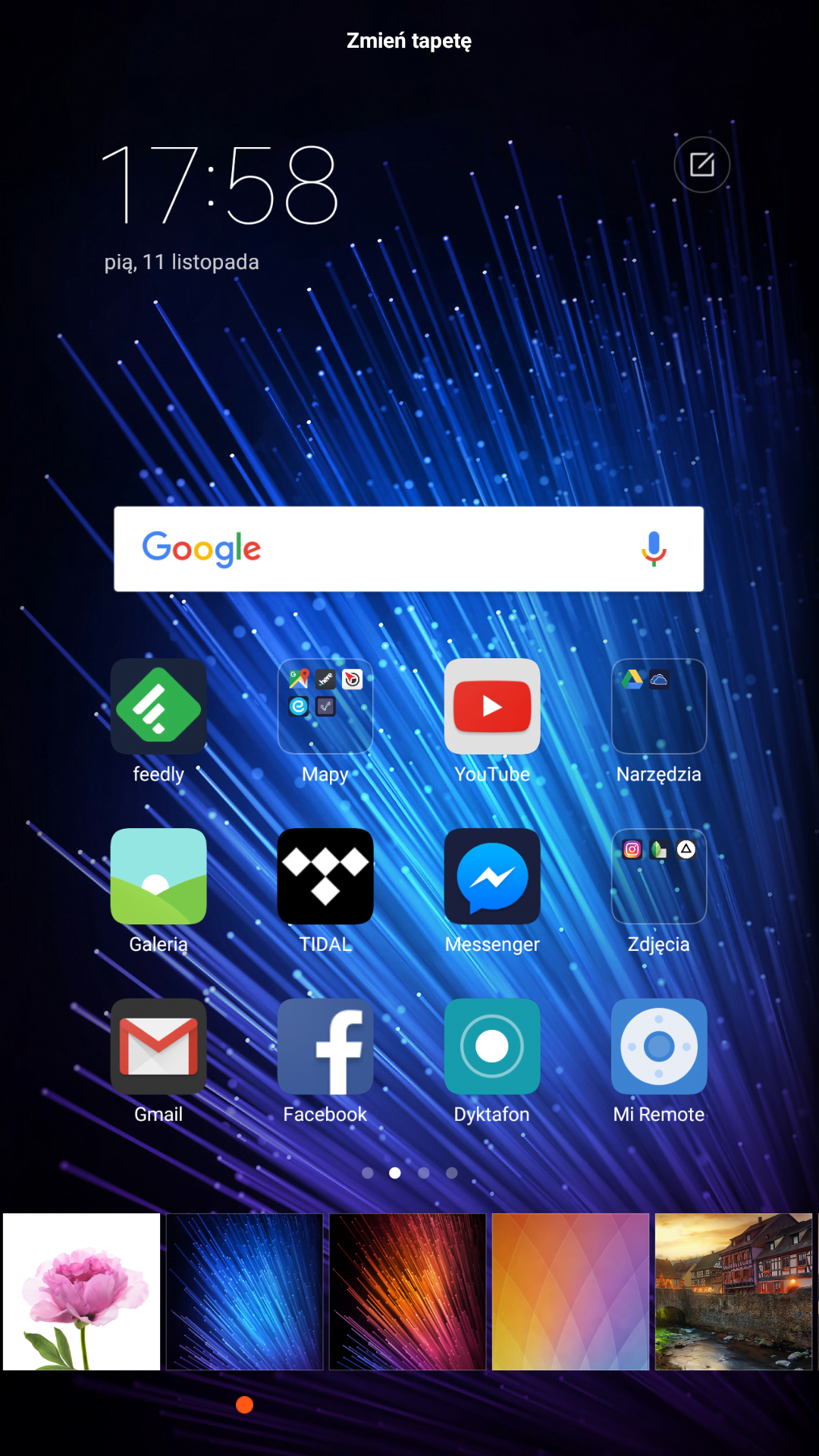819x1456 pixels.
Task: Open Mi Remote
Action: click(659, 1046)
